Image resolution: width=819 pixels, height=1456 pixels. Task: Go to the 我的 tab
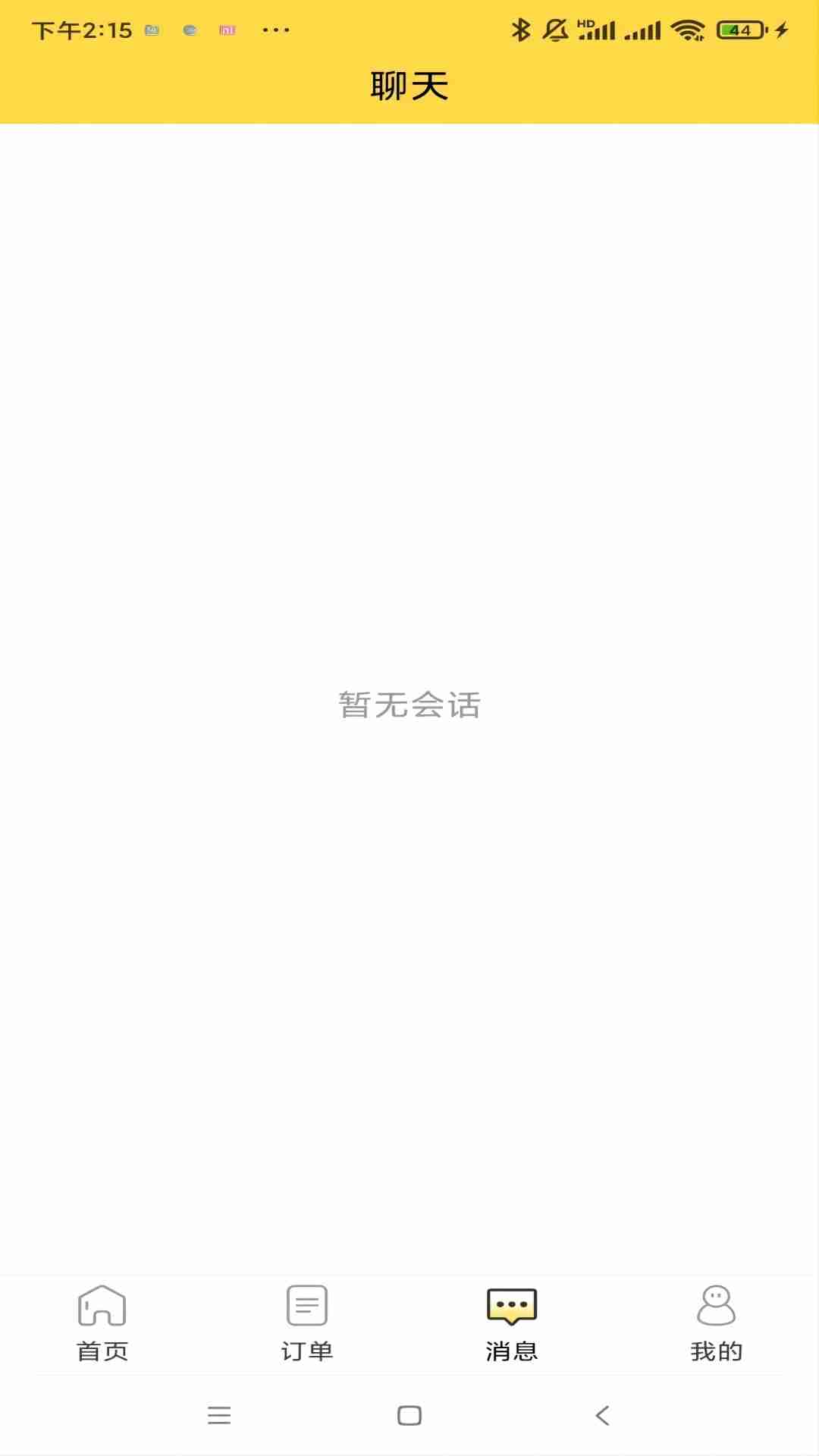point(717,1323)
